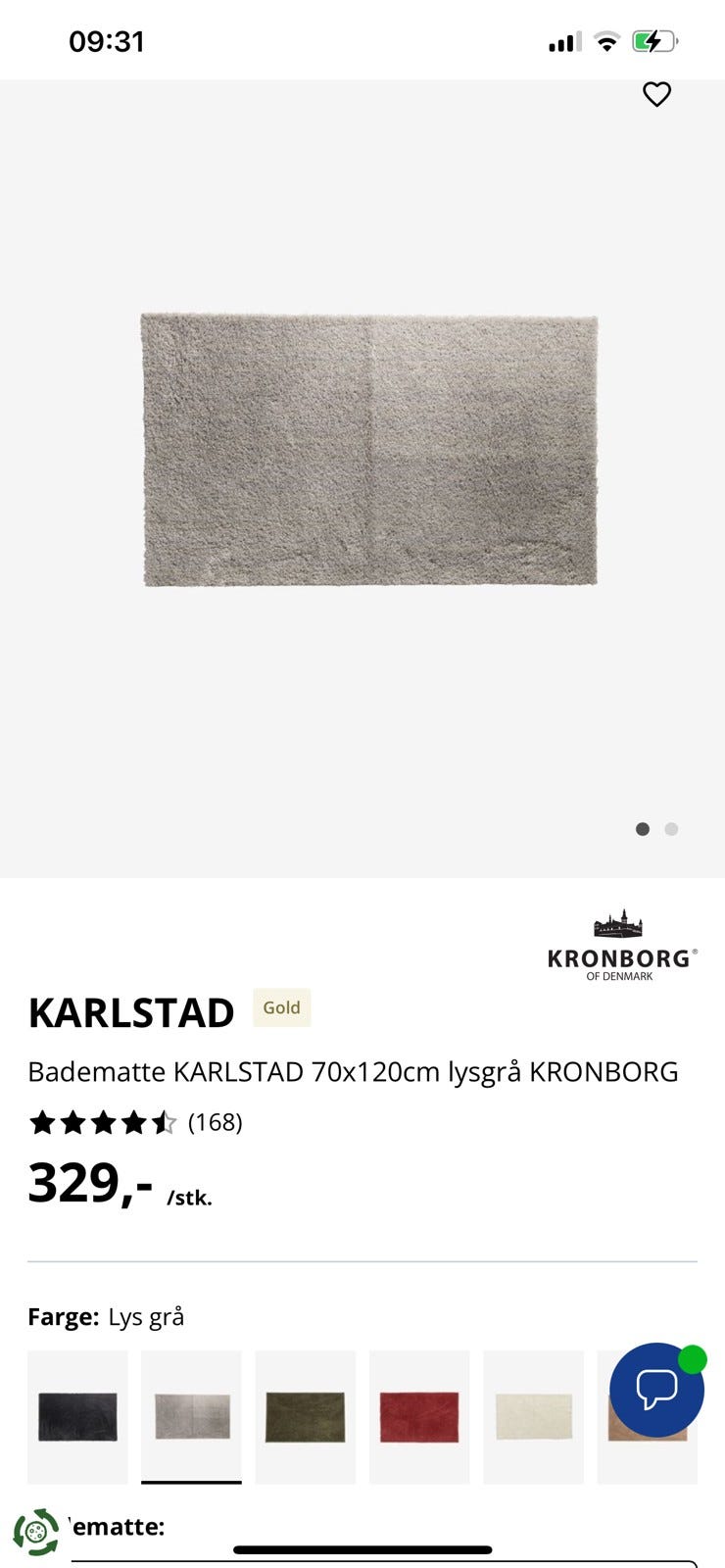Tap the Farge: Lys grå label
Screen dimensions: 725x1568
pyautogui.click(x=110, y=1317)
